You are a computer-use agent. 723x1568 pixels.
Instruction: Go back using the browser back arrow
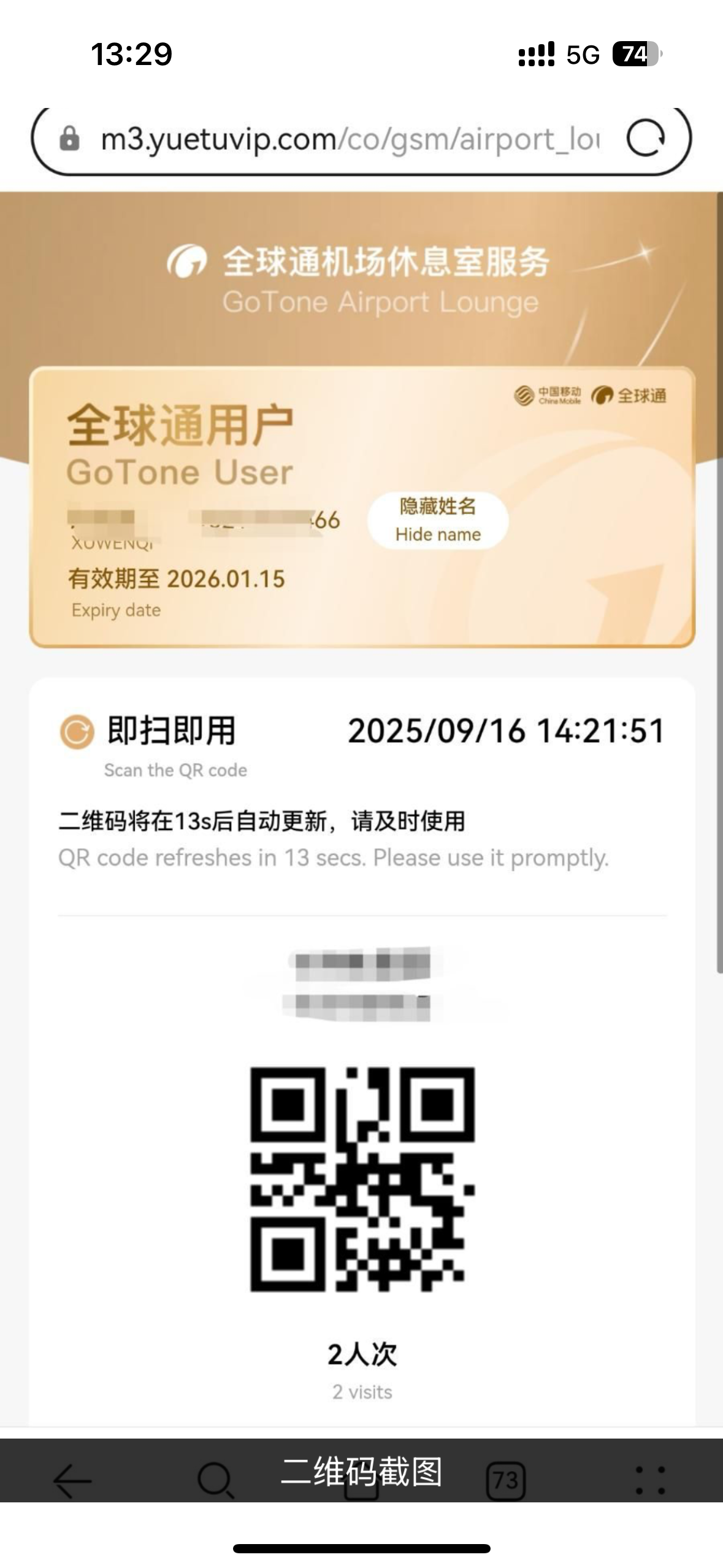(x=72, y=1481)
